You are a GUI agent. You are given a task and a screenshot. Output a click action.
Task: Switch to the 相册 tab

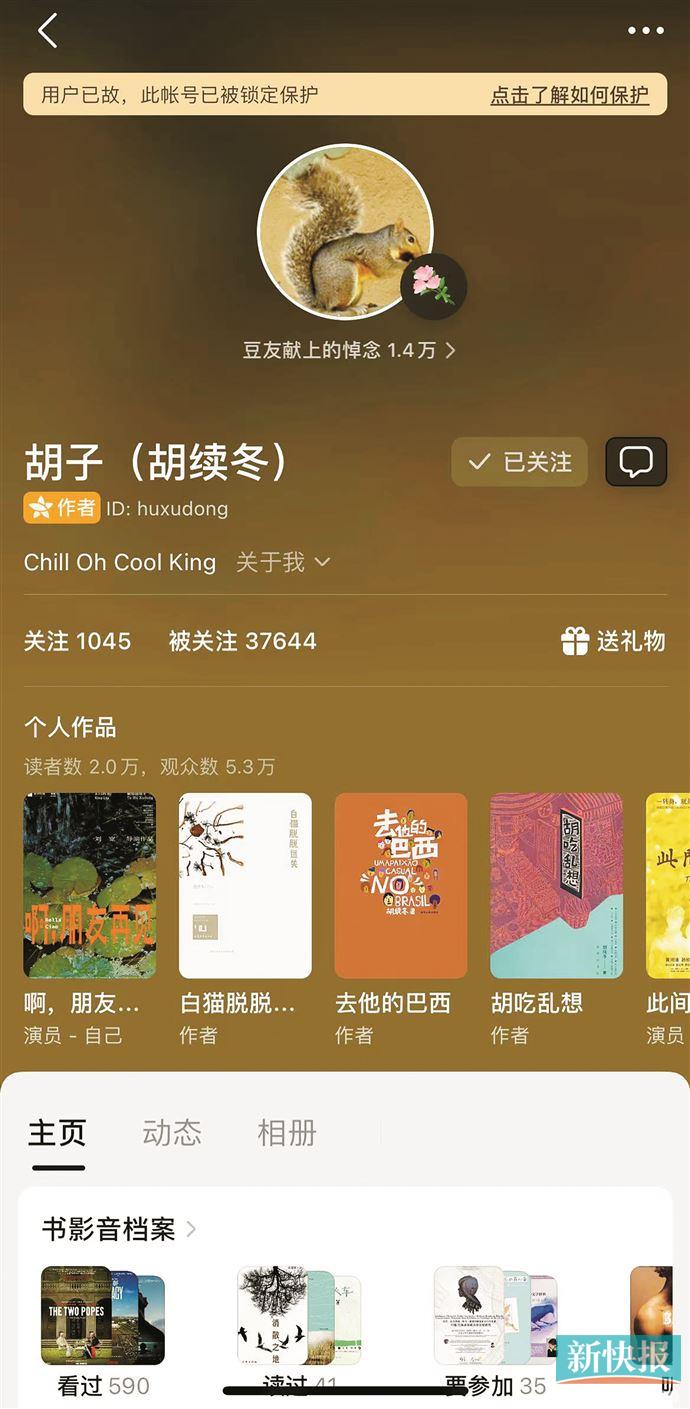287,1133
